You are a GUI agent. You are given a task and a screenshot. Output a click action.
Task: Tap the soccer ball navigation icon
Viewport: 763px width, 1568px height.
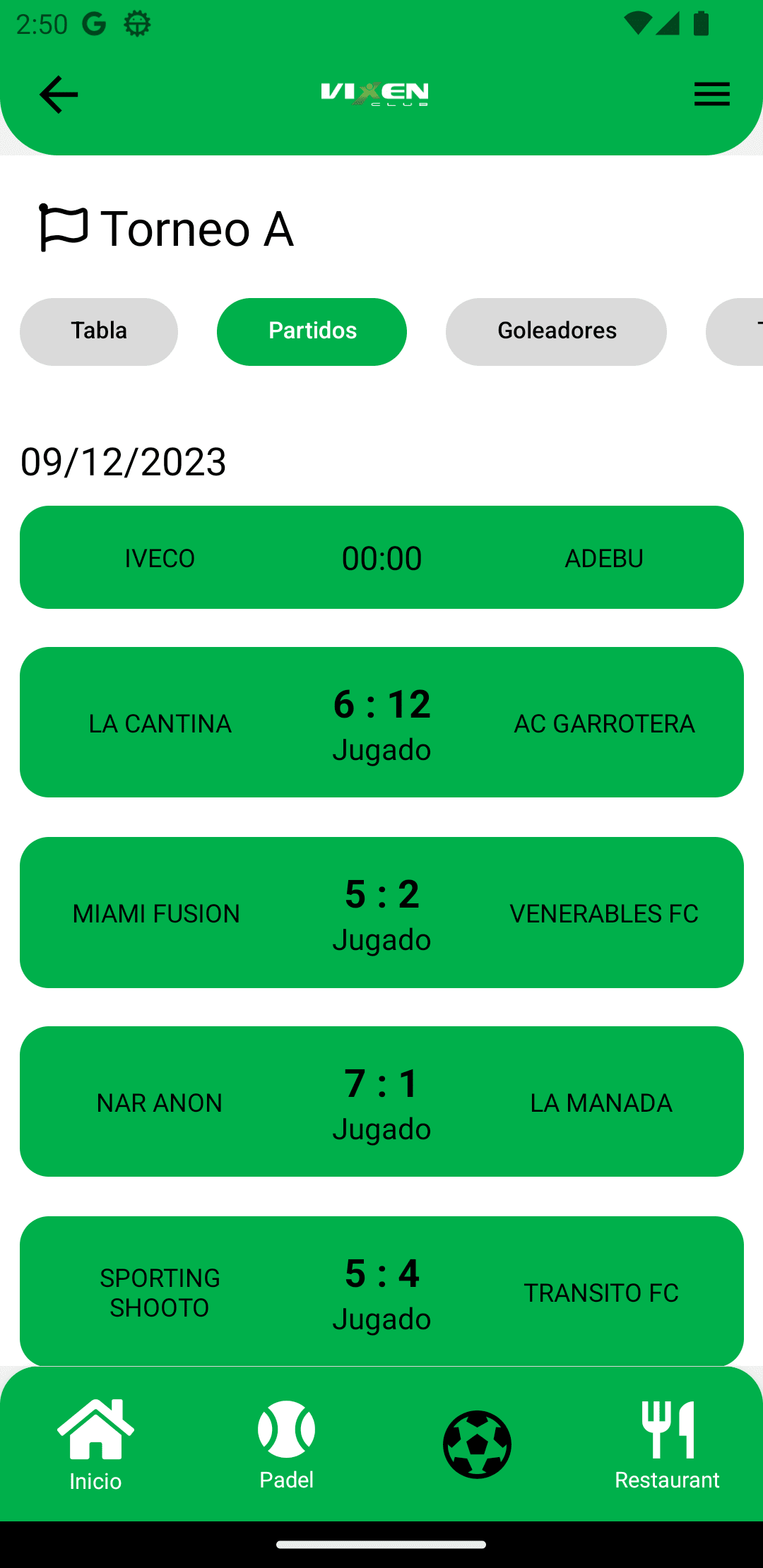click(x=477, y=1444)
